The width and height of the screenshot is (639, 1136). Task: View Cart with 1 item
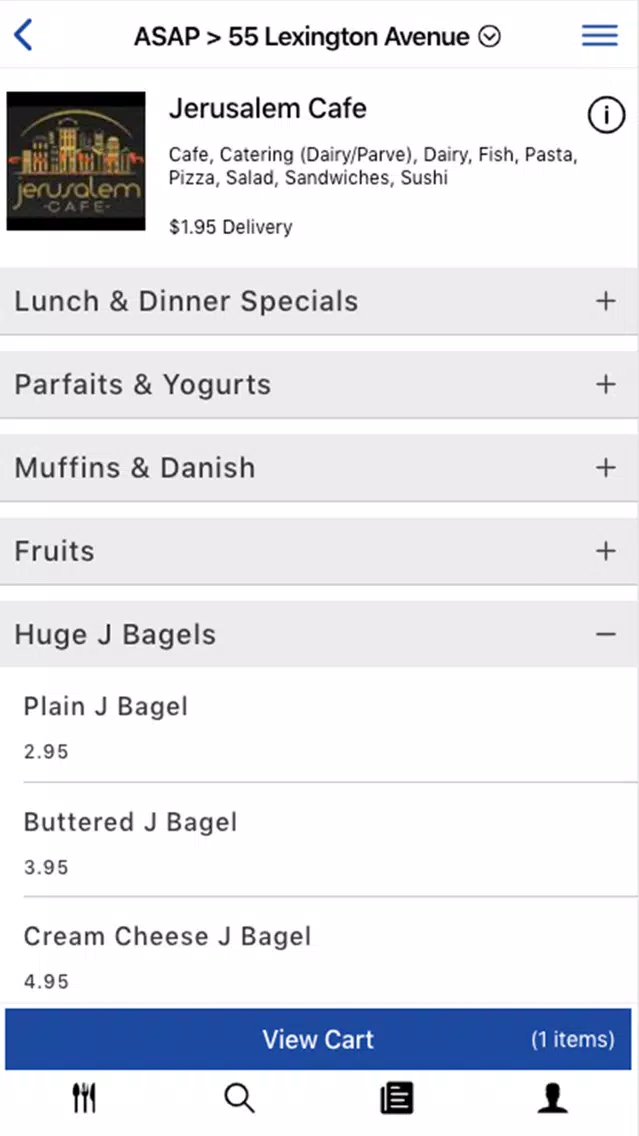pos(318,1039)
